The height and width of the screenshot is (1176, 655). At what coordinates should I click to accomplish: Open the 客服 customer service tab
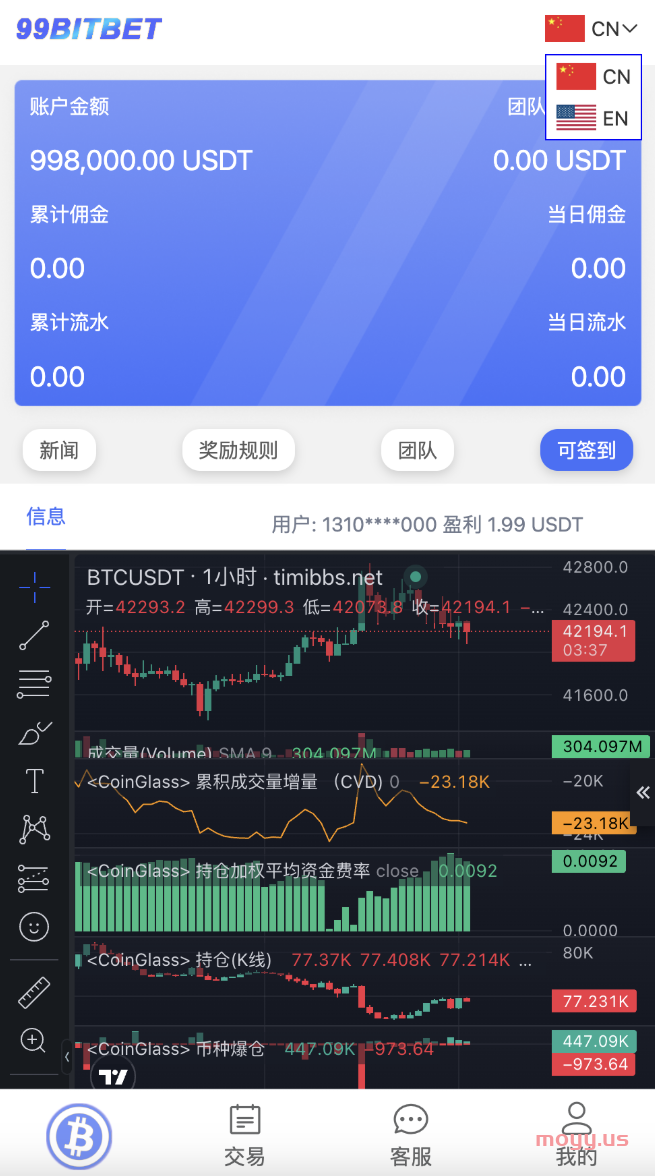pos(410,1136)
